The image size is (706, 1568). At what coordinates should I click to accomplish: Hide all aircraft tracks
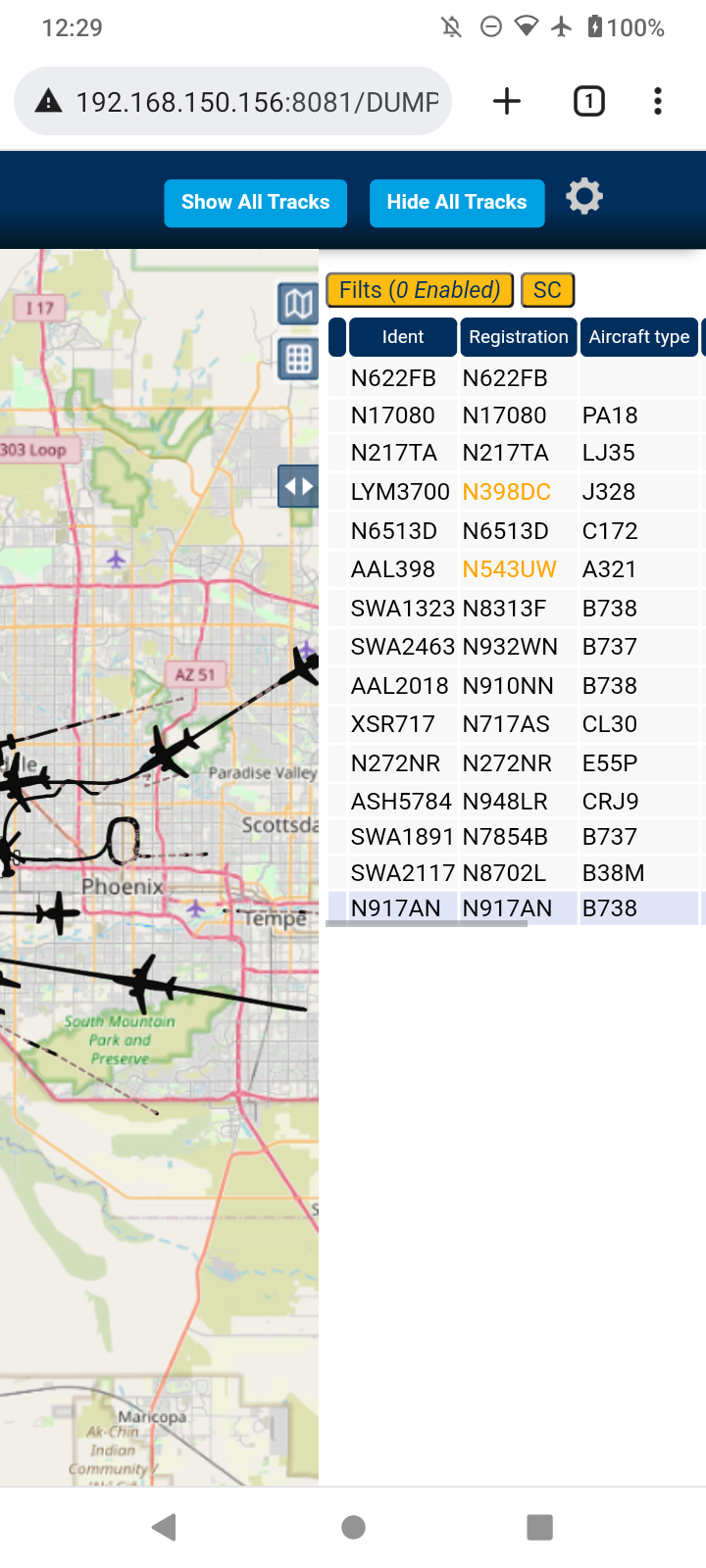pos(457,203)
